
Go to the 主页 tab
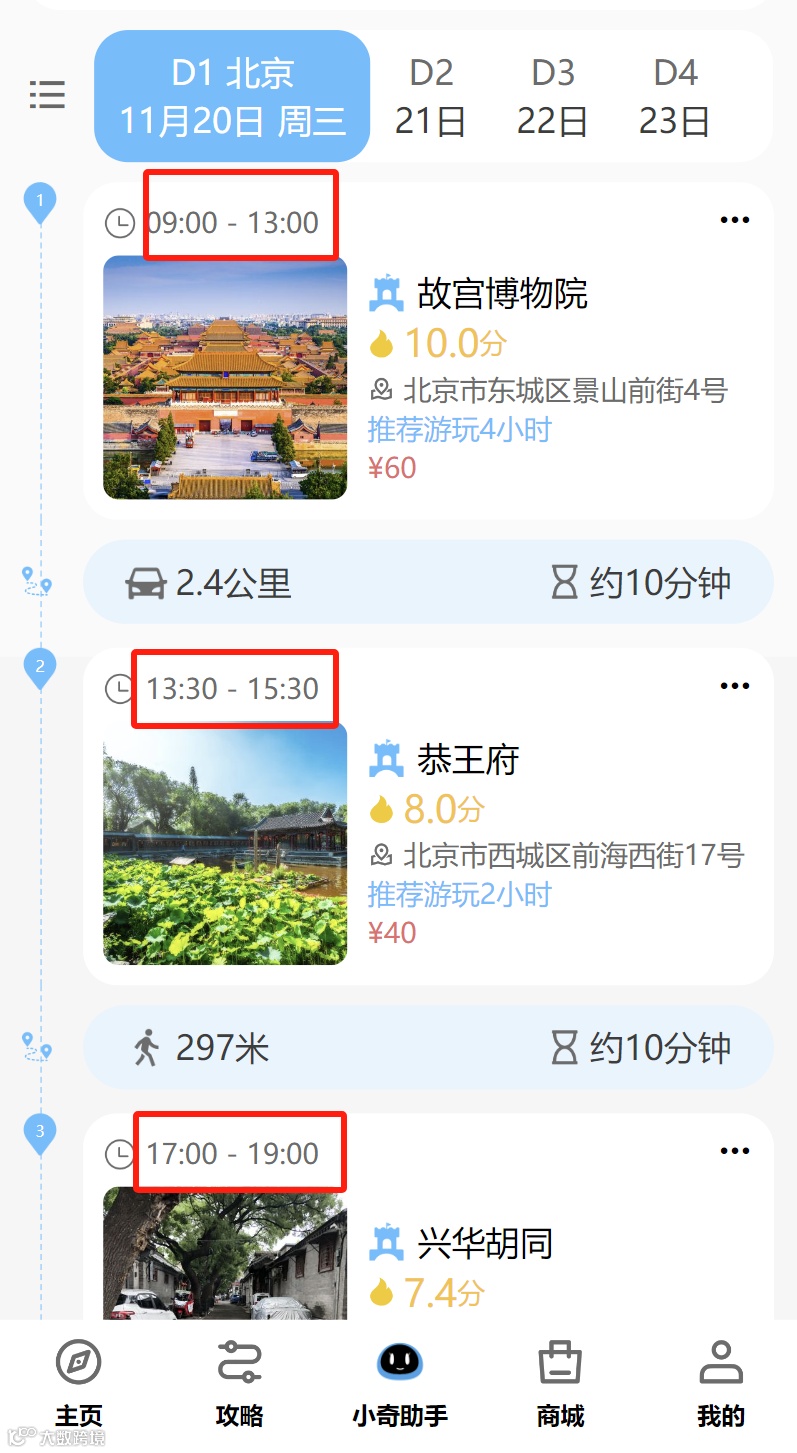click(79, 1385)
